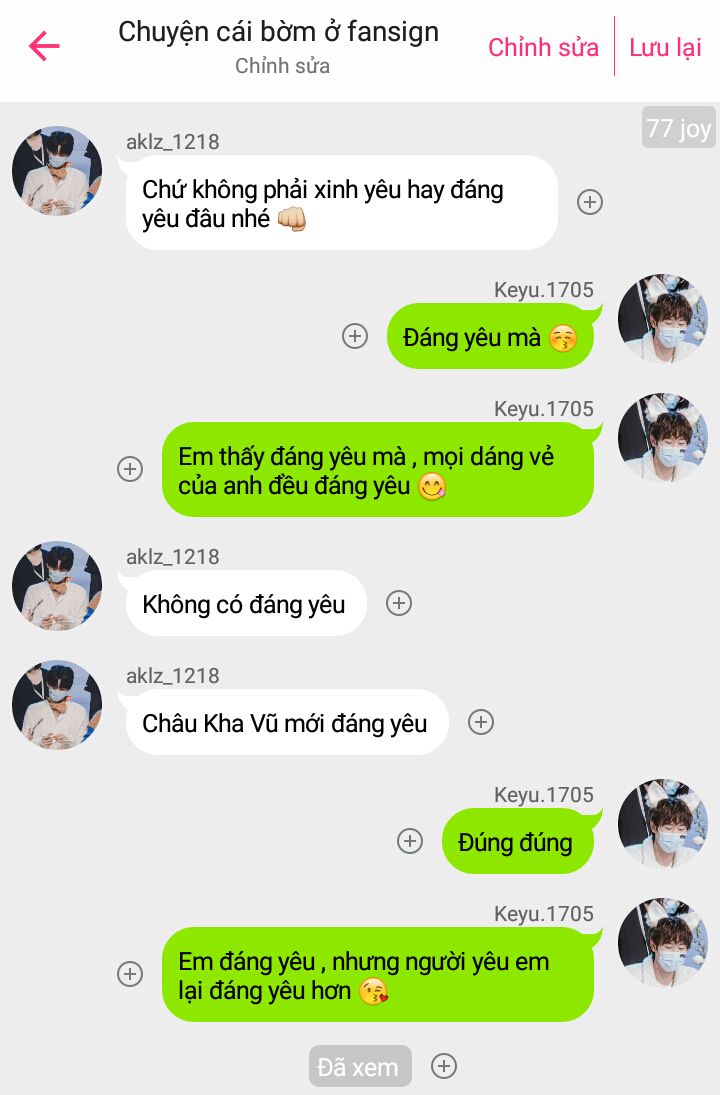Tap plus beside 'Đáng yêu mà' message
The image size is (720, 1095).
pos(355,336)
